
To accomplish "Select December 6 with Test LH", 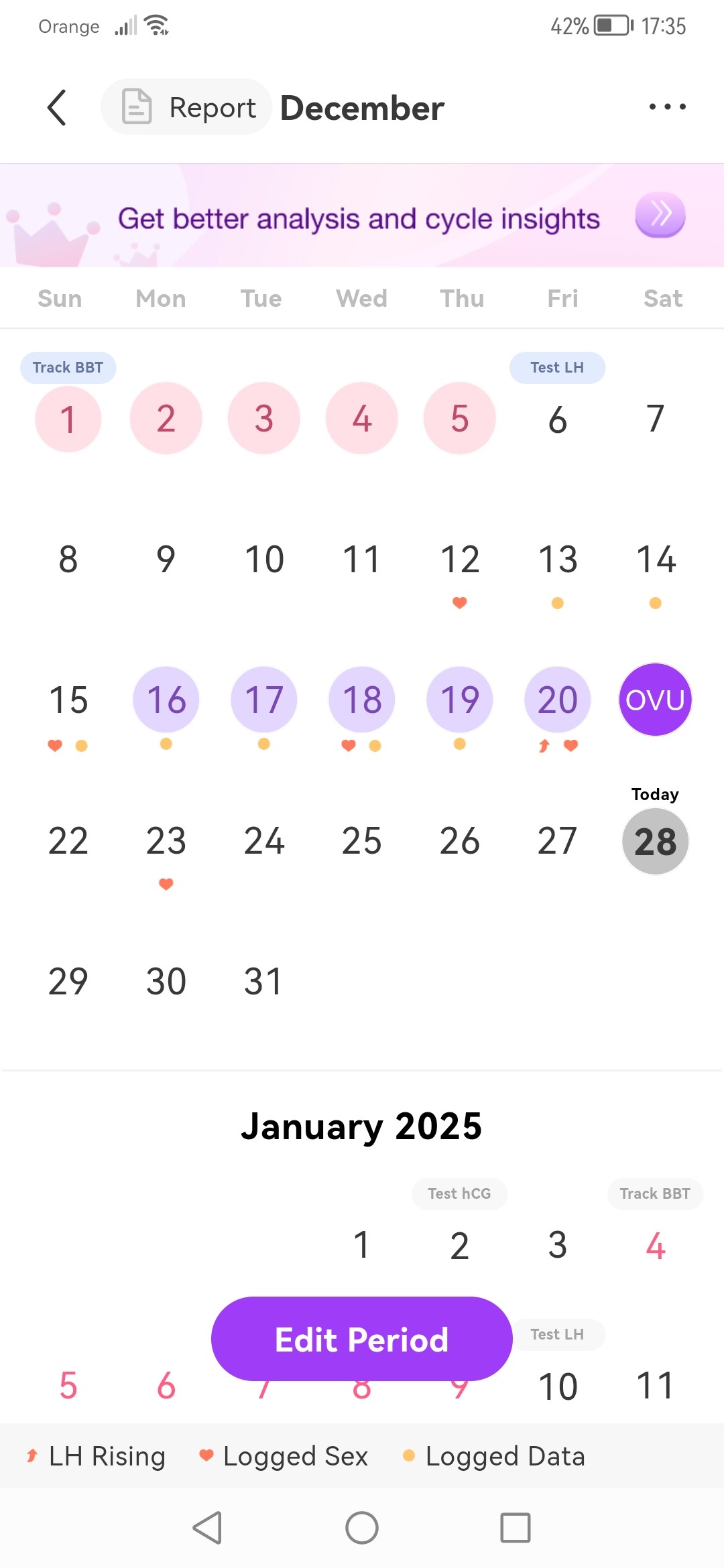I will 557,419.
